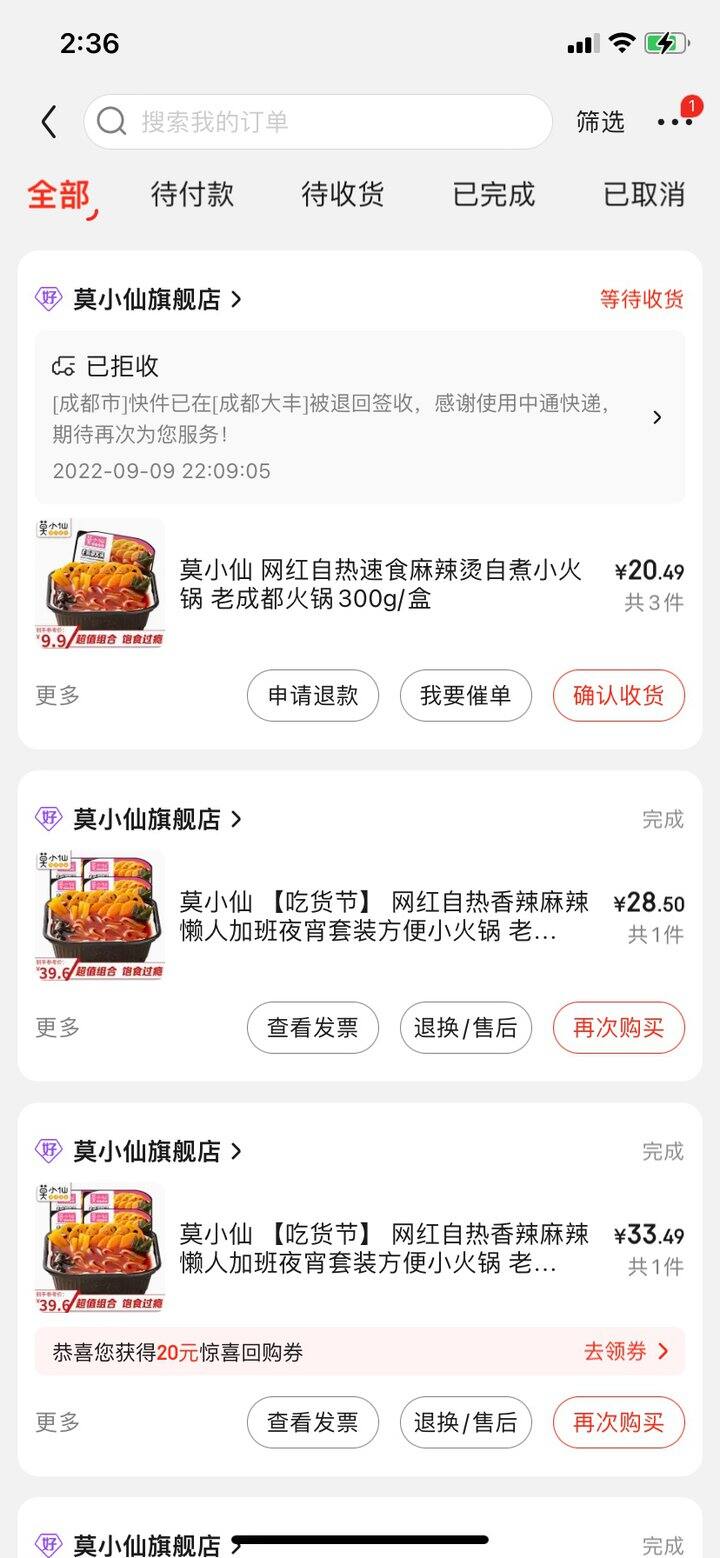The height and width of the screenshot is (1558, 720).
Task: Switch to the 待收货 tab
Action: (x=343, y=194)
